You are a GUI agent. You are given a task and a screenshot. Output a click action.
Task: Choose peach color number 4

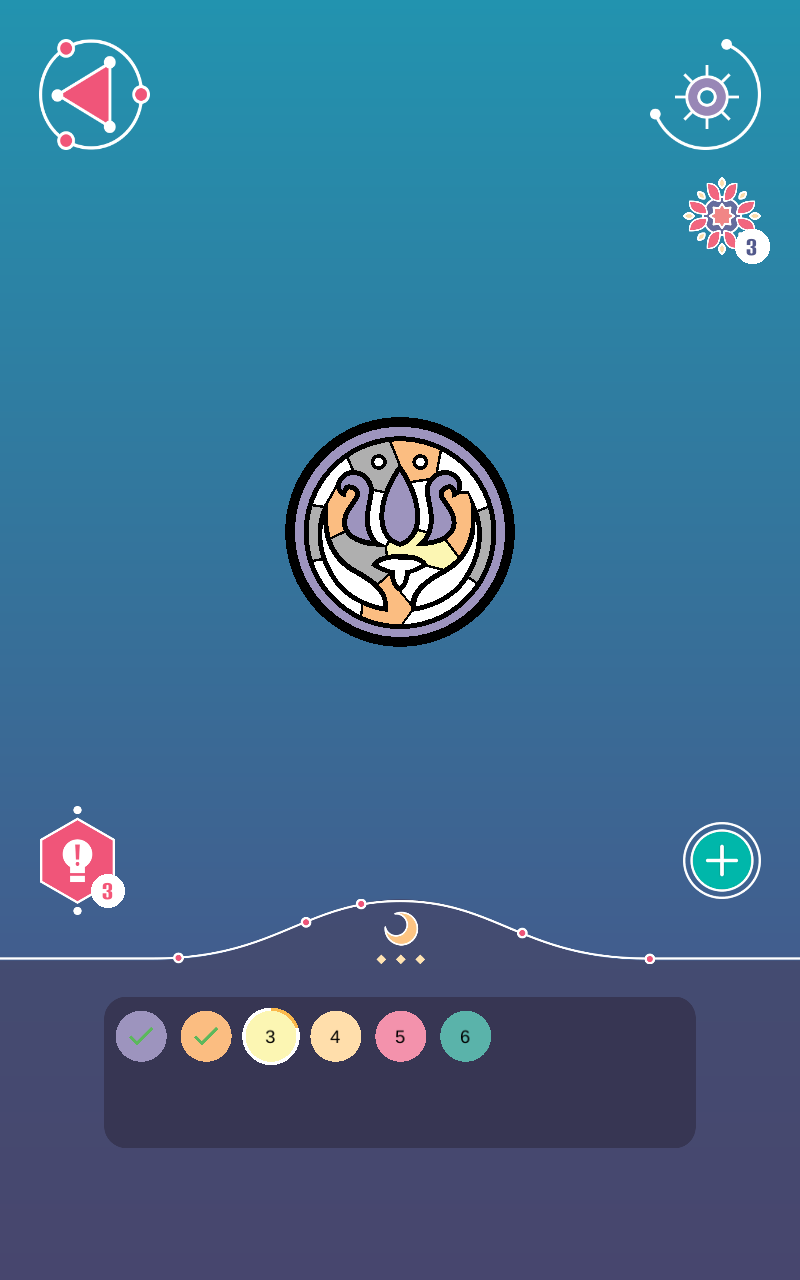point(336,1036)
